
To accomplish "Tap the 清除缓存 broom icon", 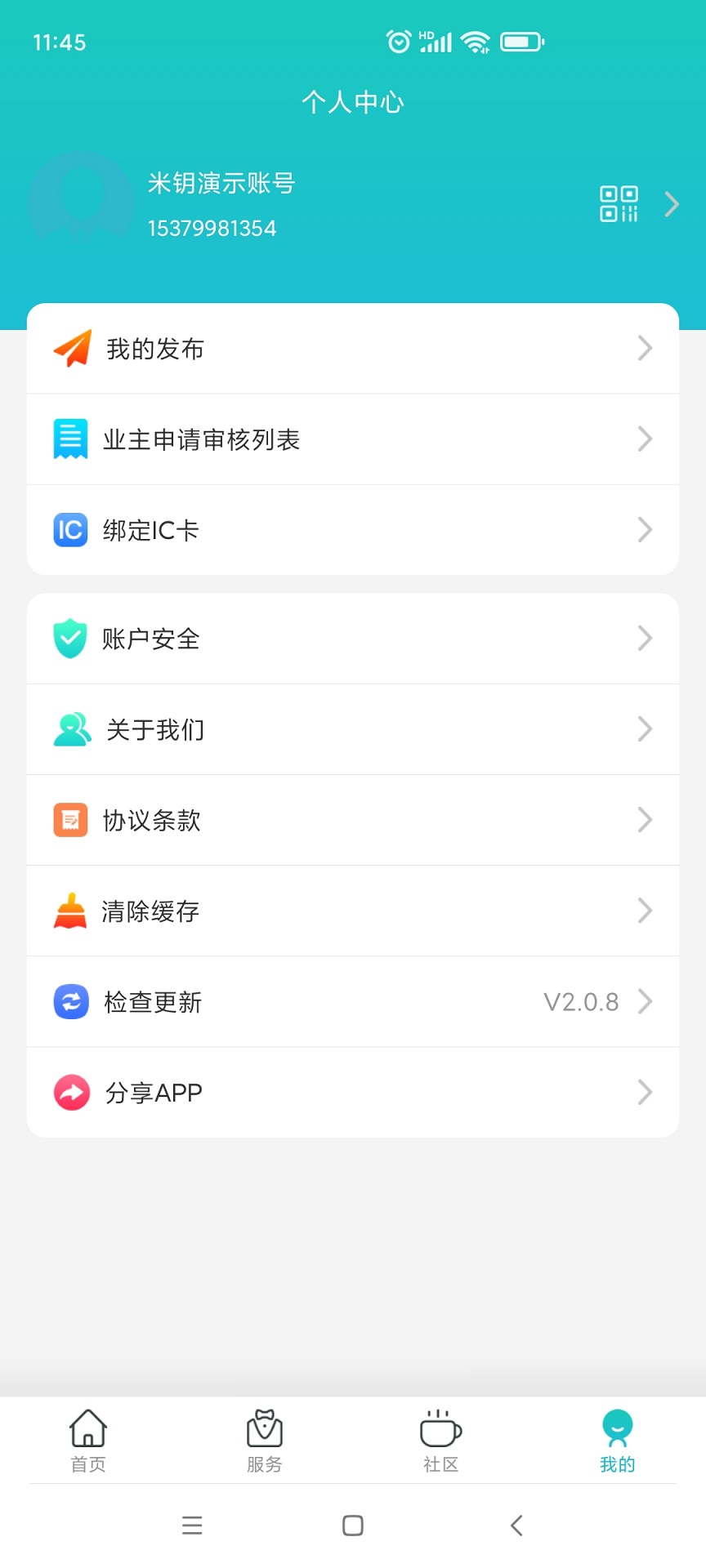I will coord(71,911).
